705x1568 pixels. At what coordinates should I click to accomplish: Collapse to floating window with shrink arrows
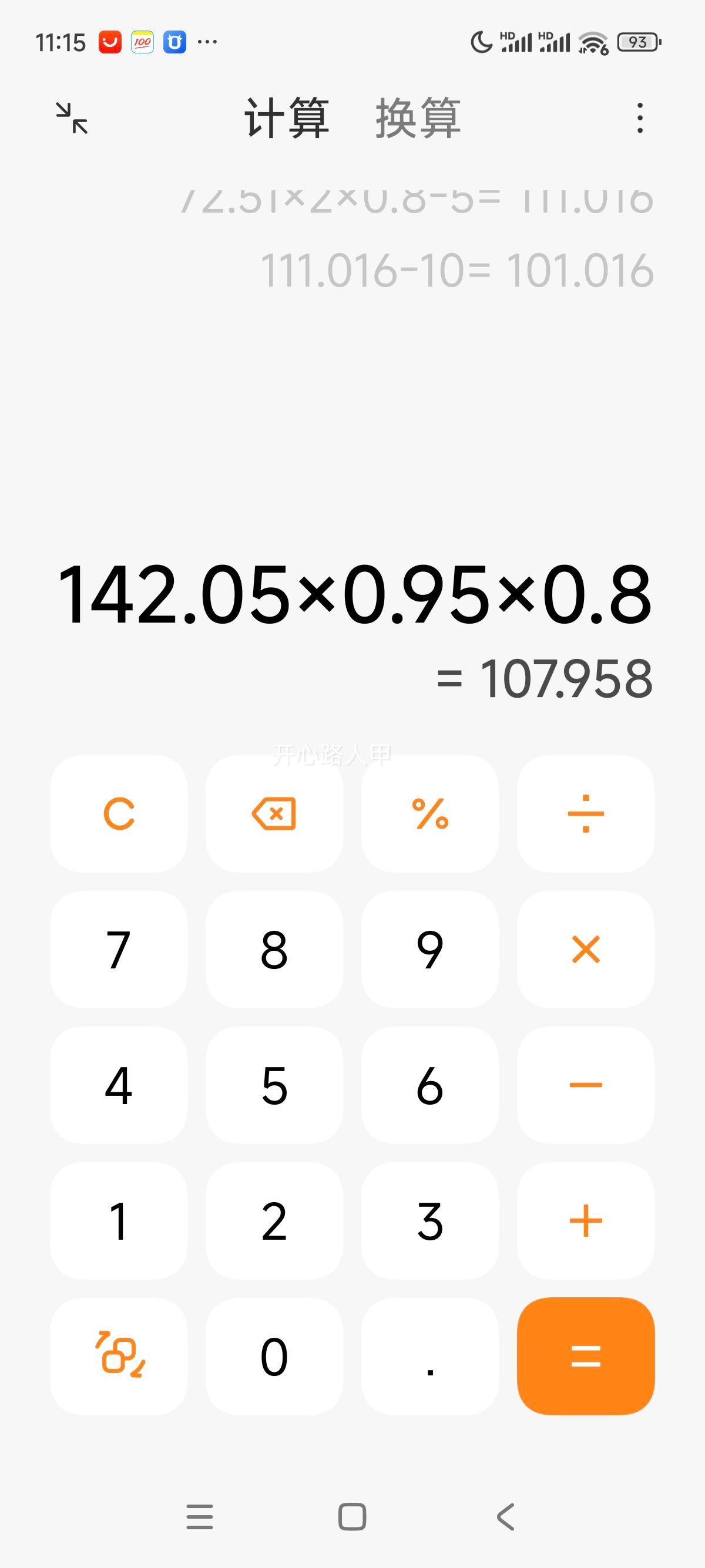point(70,119)
